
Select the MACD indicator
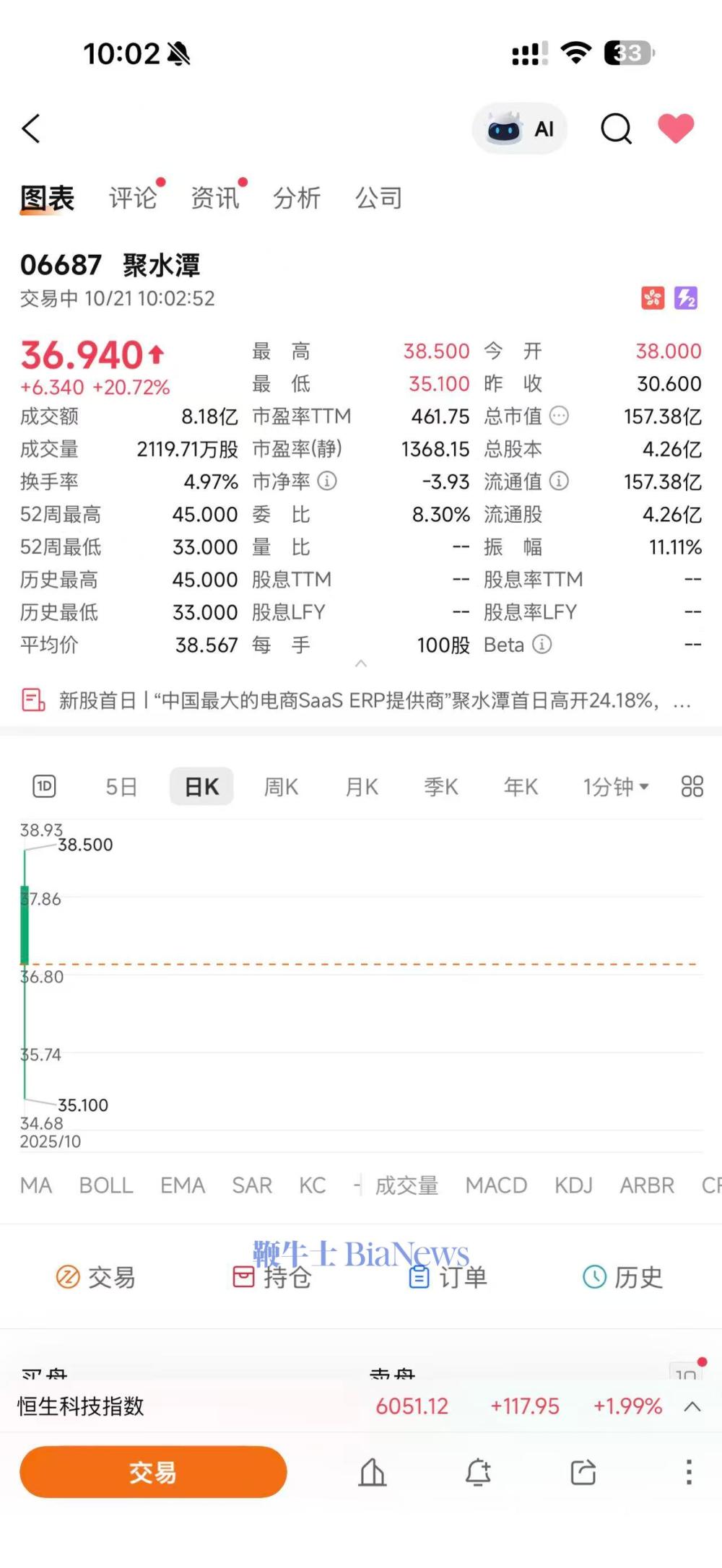(x=496, y=1185)
